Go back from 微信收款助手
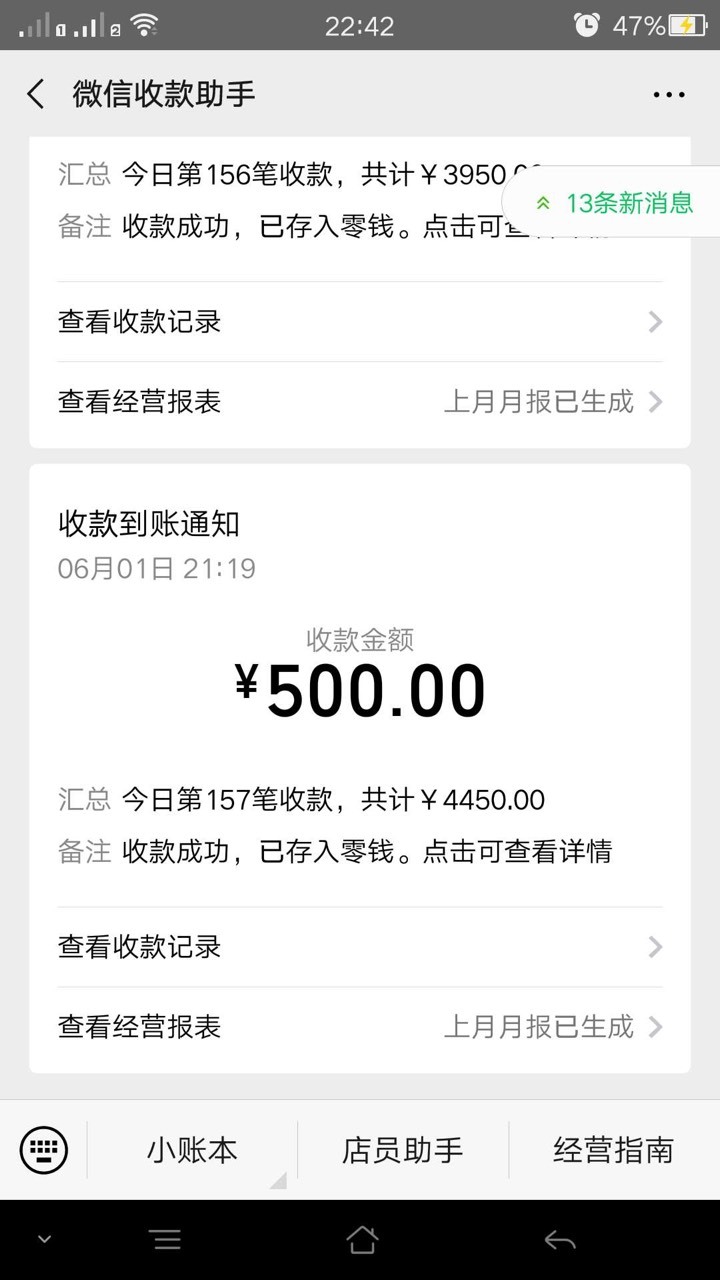 point(36,94)
